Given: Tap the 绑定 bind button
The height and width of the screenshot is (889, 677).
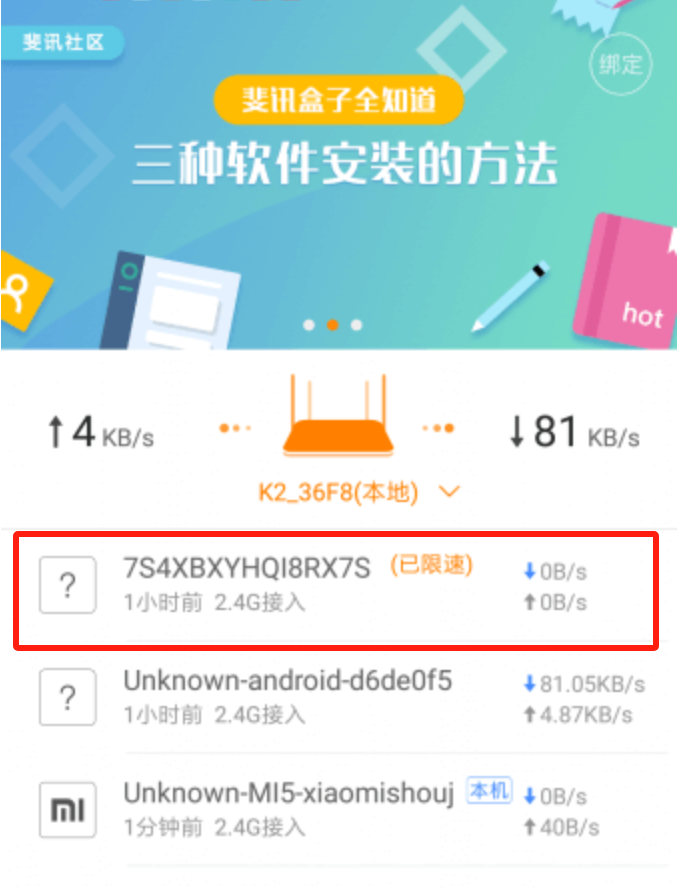Looking at the screenshot, I should [620, 65].
